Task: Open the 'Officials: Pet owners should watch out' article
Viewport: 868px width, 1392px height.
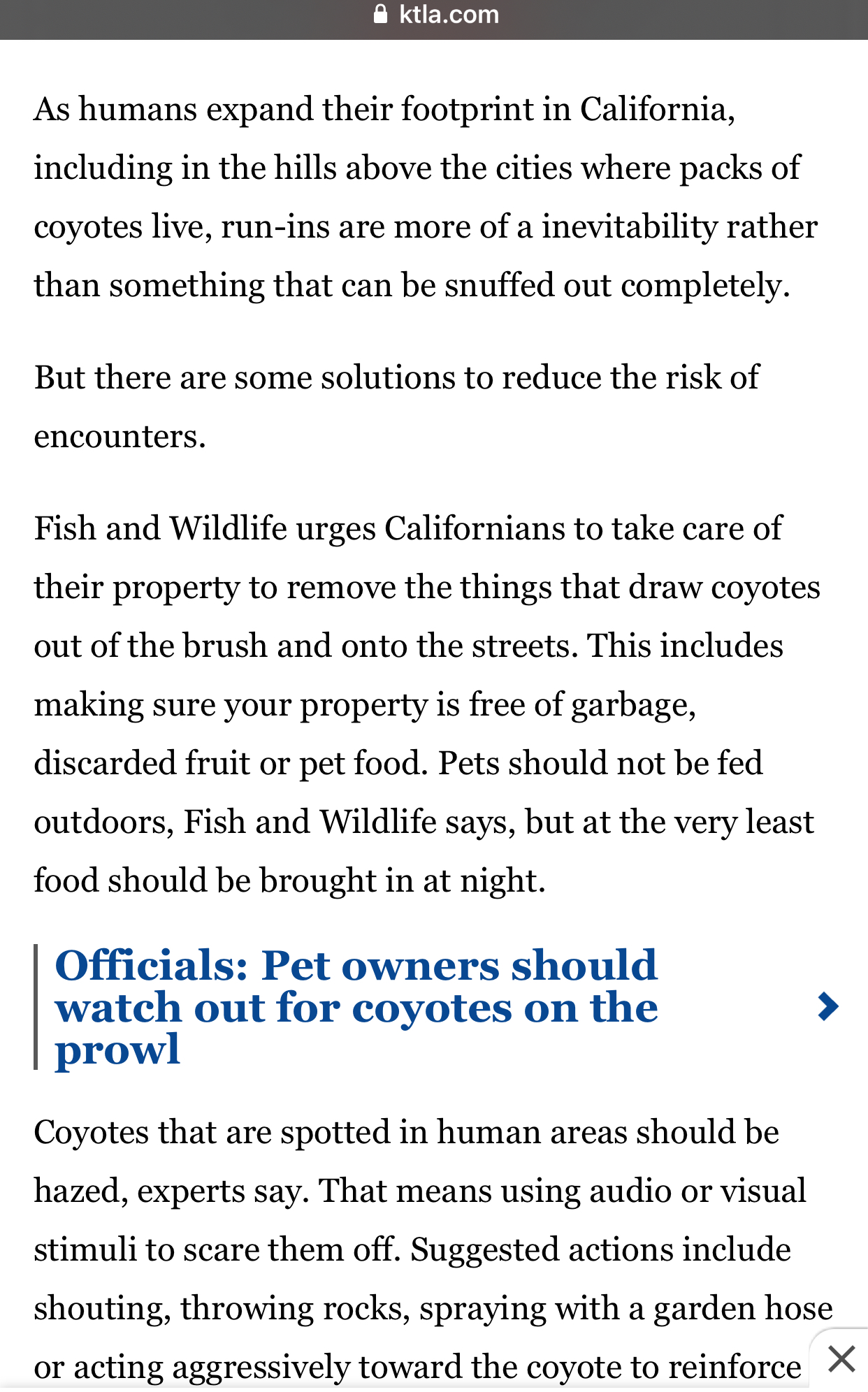Action: pyautogui.click(x=356, y=1006)
